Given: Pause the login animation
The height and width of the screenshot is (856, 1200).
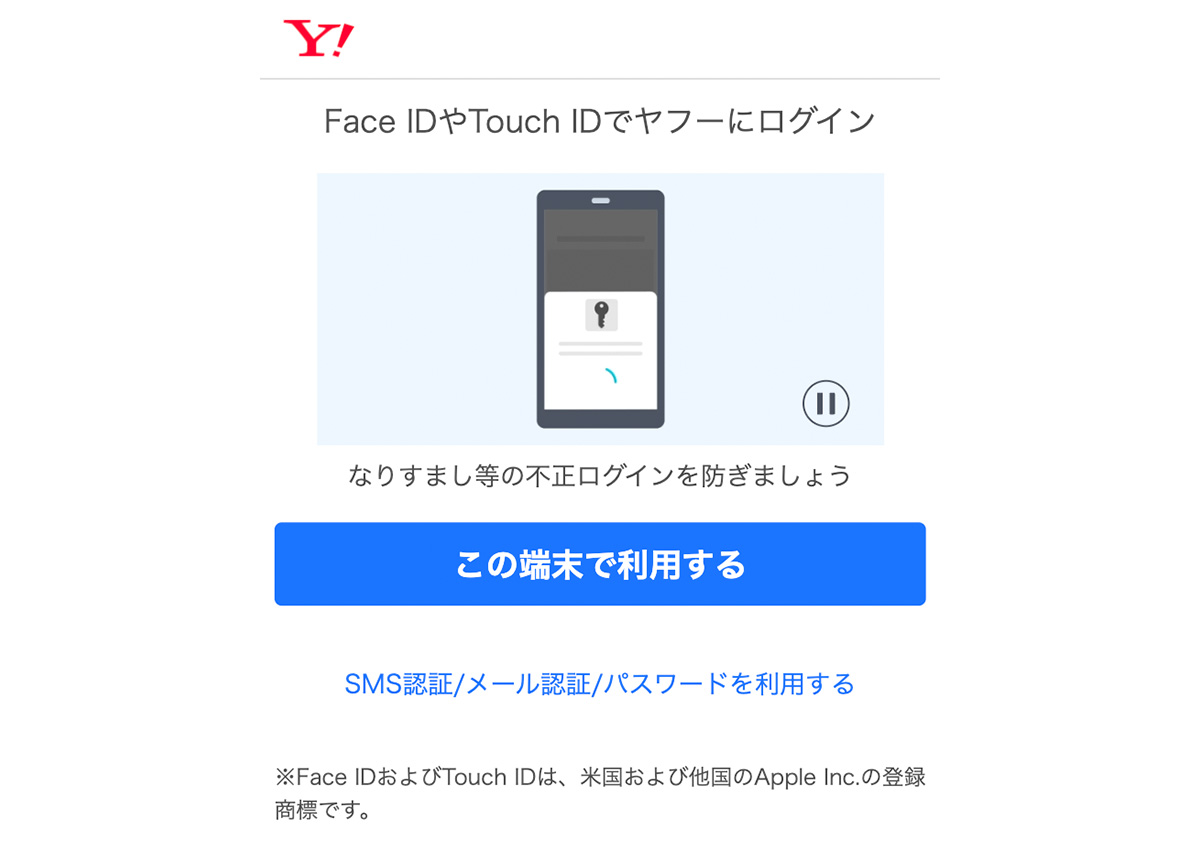Looking at the screenshot, I should (825, 404).
